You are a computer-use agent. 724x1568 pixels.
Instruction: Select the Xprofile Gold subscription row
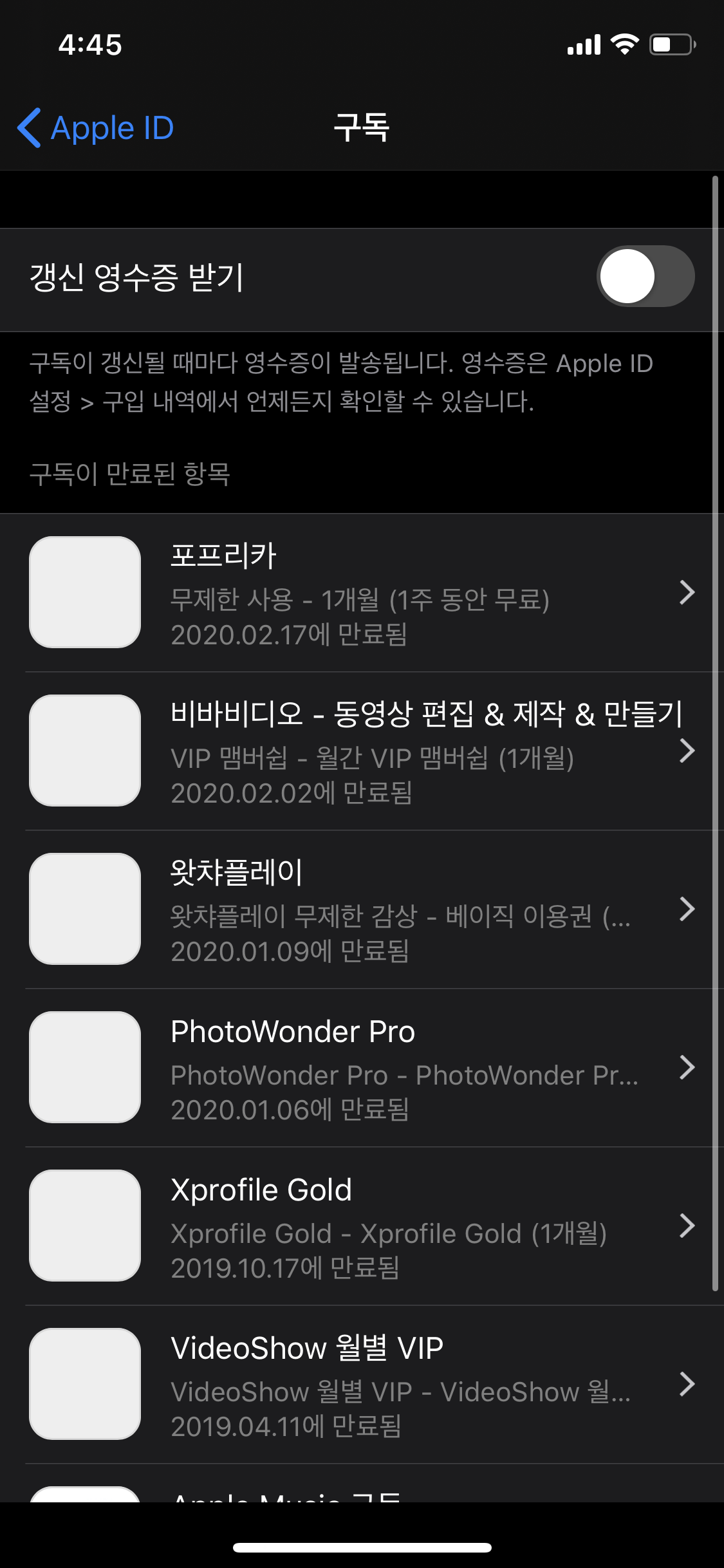[x=360, y=1226]
